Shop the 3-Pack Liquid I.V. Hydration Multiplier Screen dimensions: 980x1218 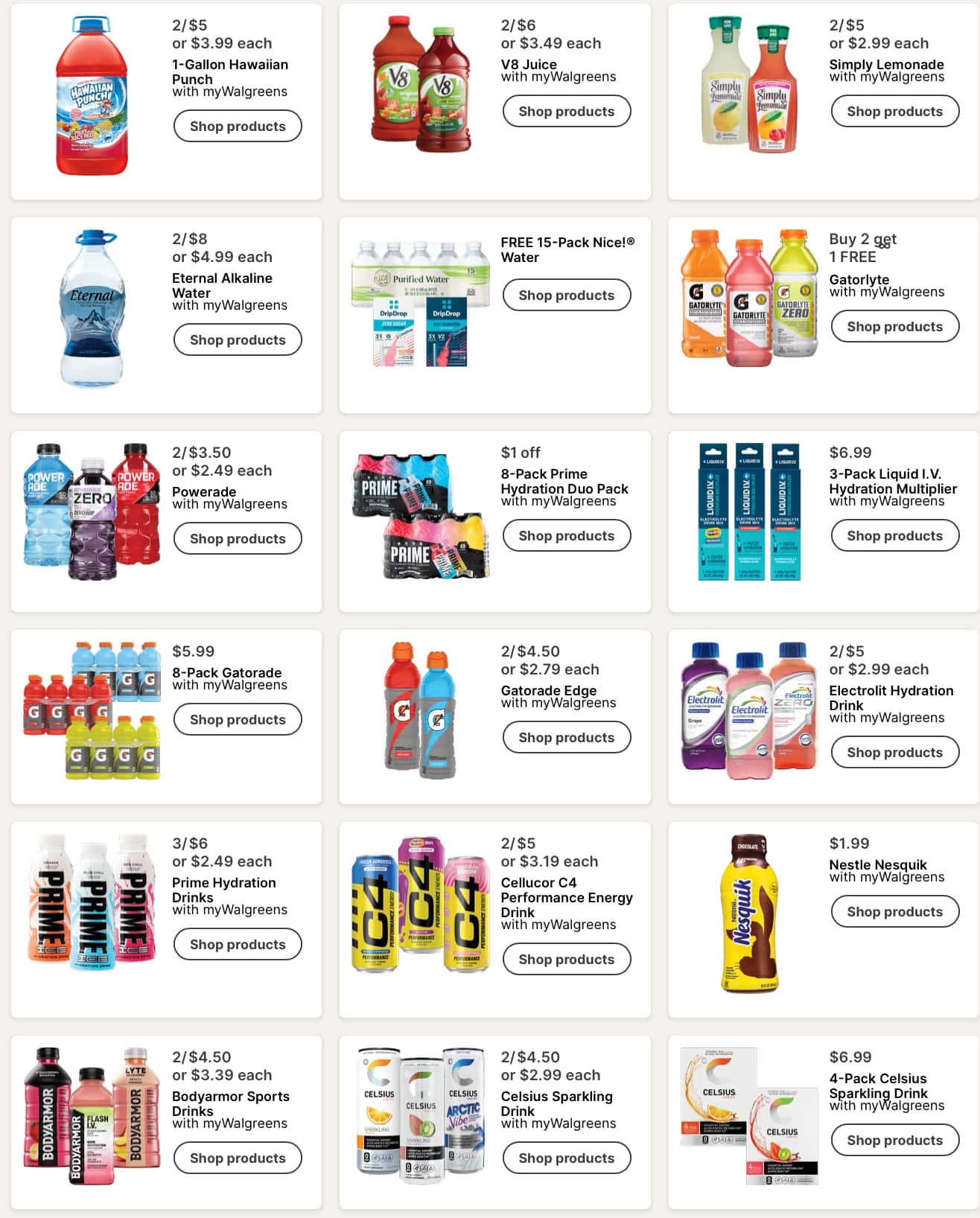[894, 535]
